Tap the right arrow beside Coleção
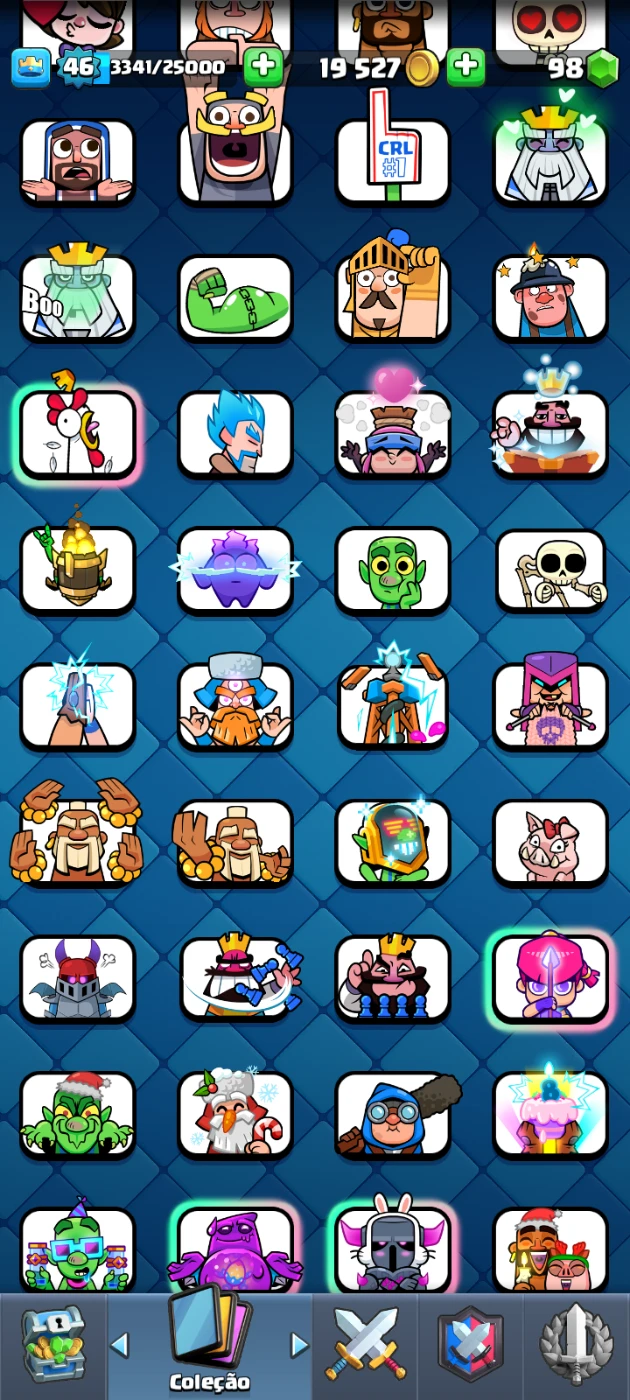The height and width of the screenshot is (1400, 630). pos(299,1345)
